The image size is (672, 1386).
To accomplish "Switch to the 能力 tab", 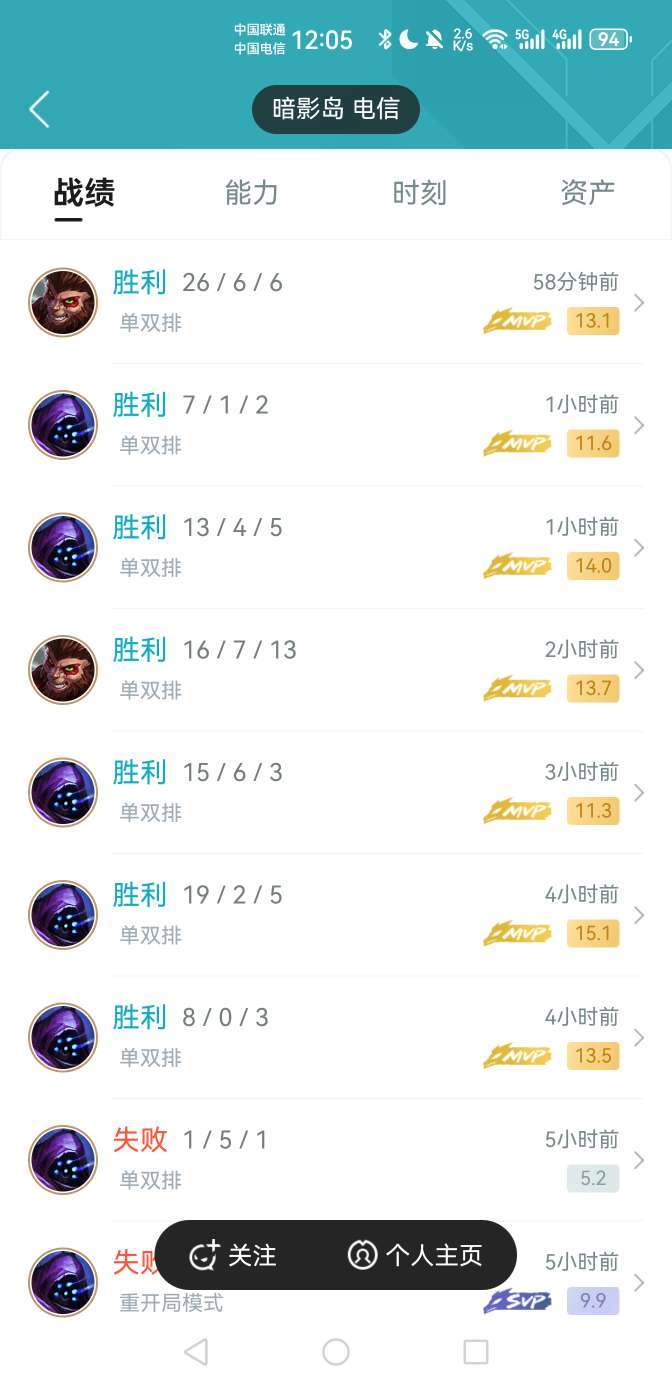I will pyautogui.click(x=251, y=193).
